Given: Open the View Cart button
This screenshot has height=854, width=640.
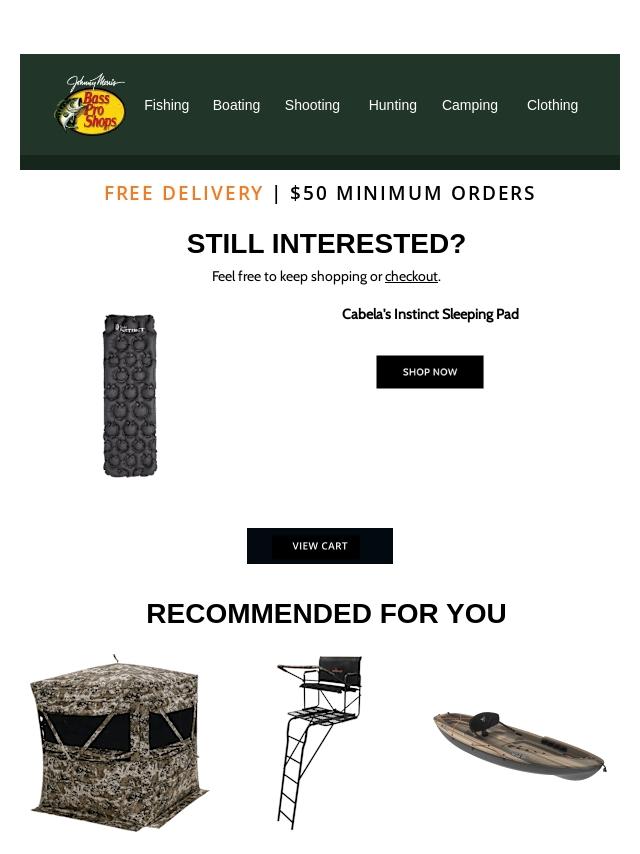Looking at the screenshot, I should (x=319, y=546).
